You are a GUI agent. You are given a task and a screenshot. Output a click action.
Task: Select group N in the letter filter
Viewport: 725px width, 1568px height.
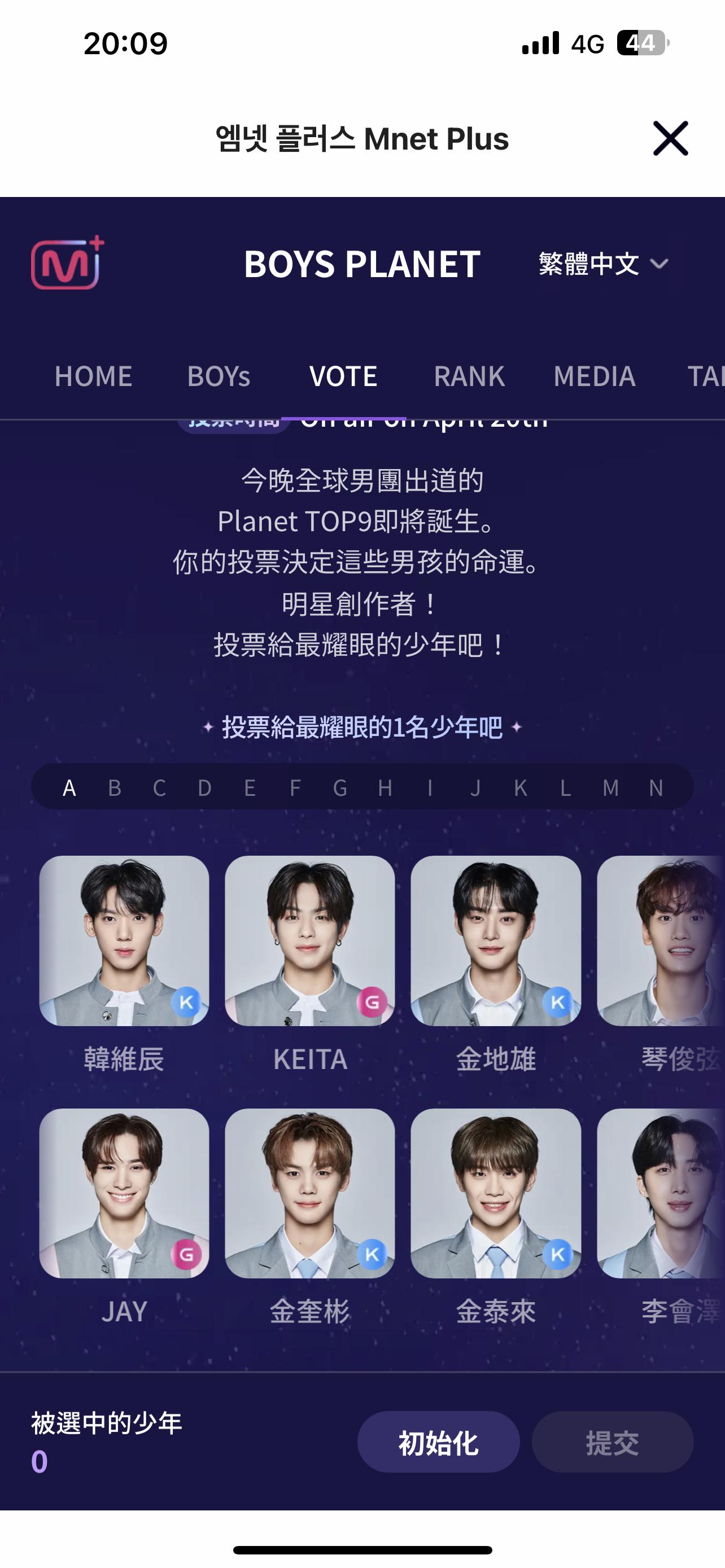pos(656,787)
